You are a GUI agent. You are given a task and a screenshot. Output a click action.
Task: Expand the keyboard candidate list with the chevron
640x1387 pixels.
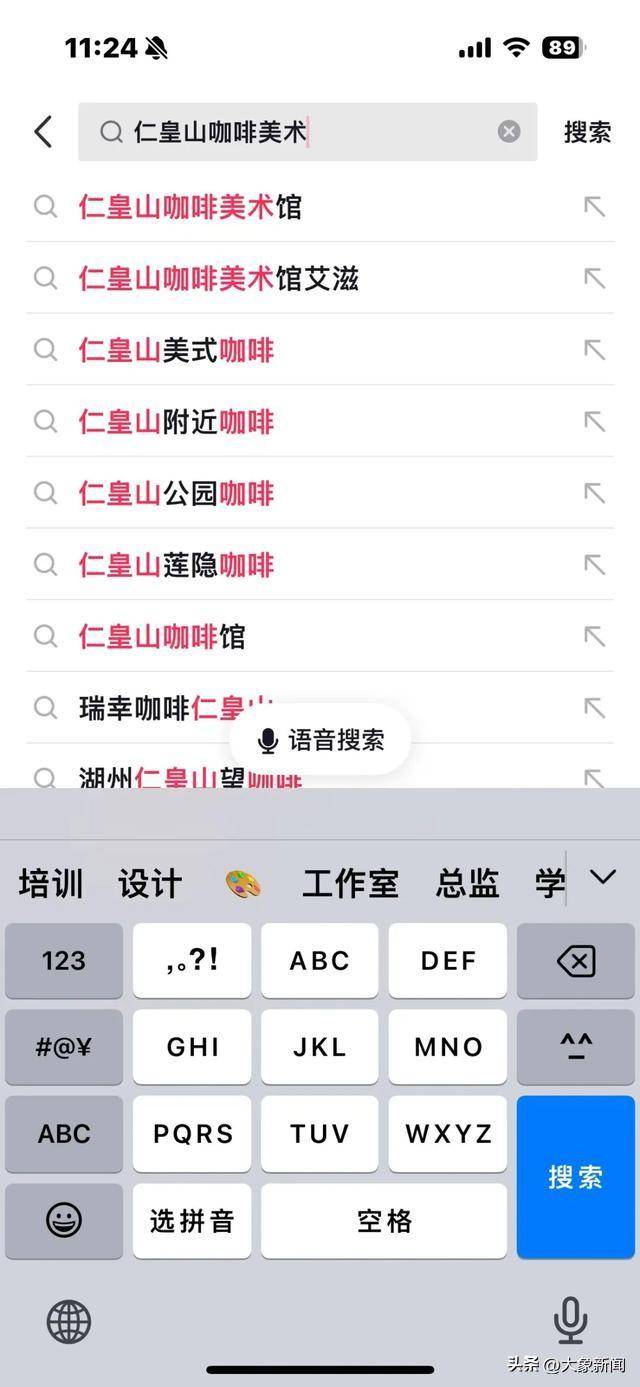click(x=603, y=878)
